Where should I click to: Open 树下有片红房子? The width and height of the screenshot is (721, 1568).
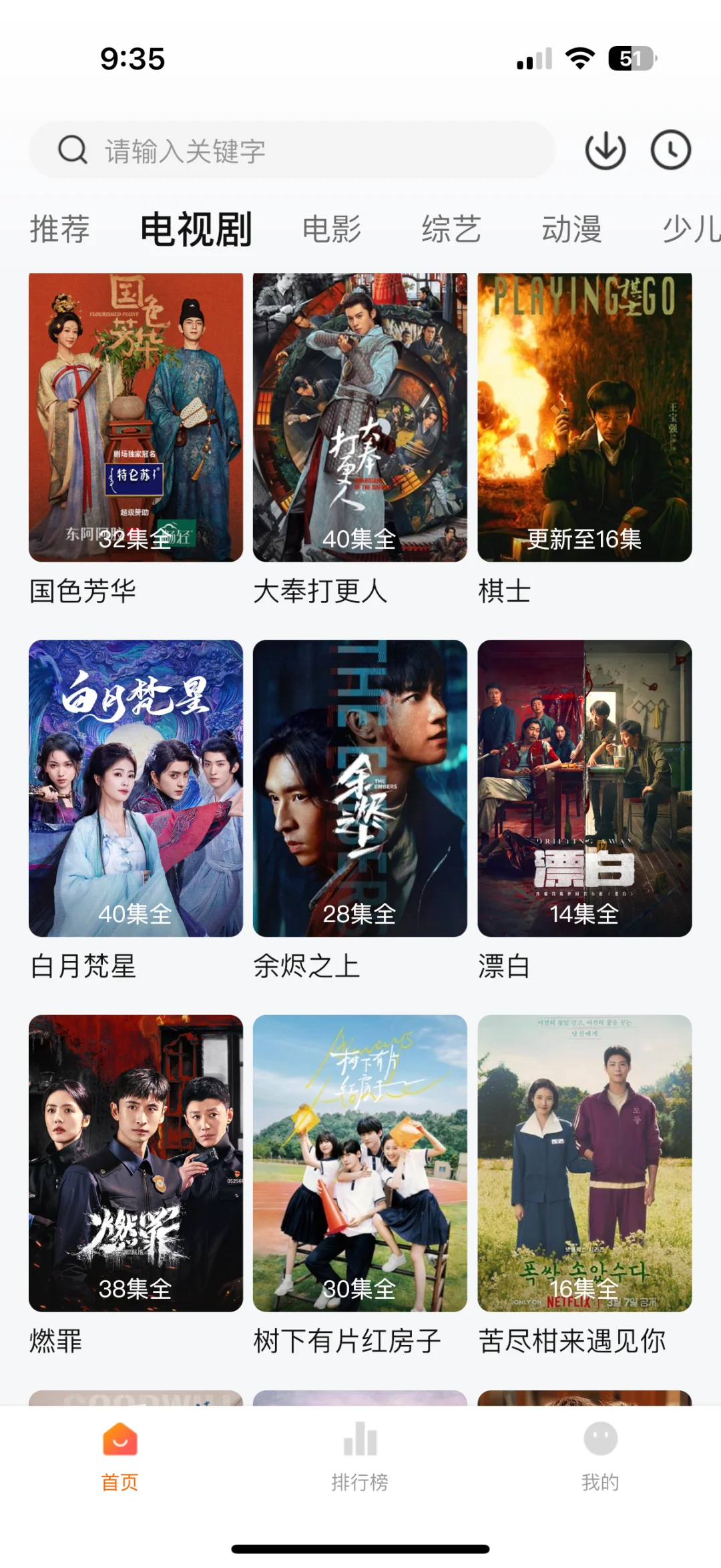coord(360,1163)
